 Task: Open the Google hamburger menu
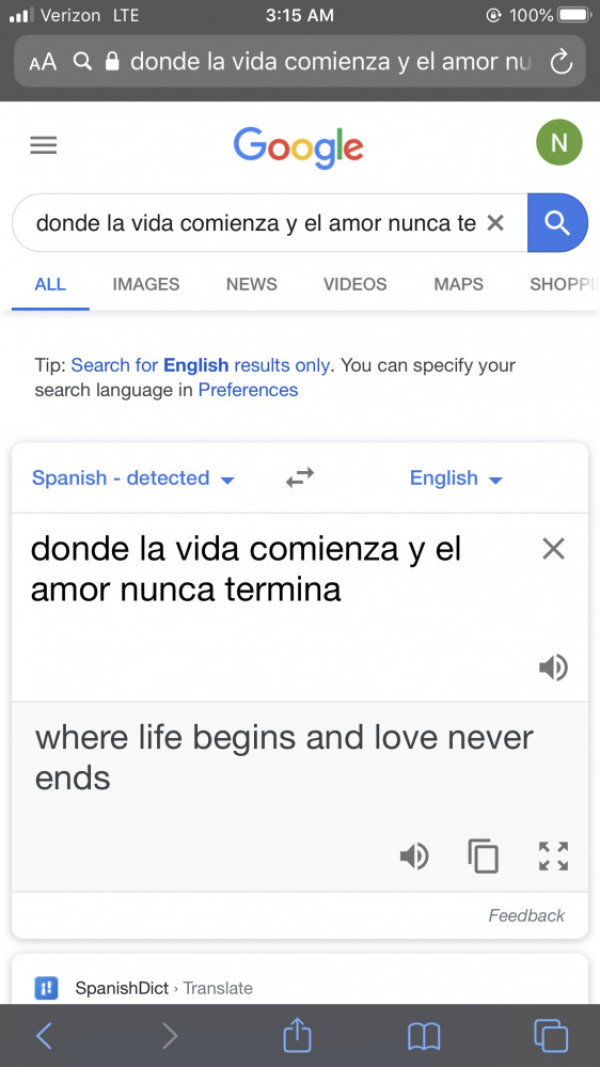(x=43, y=146)
